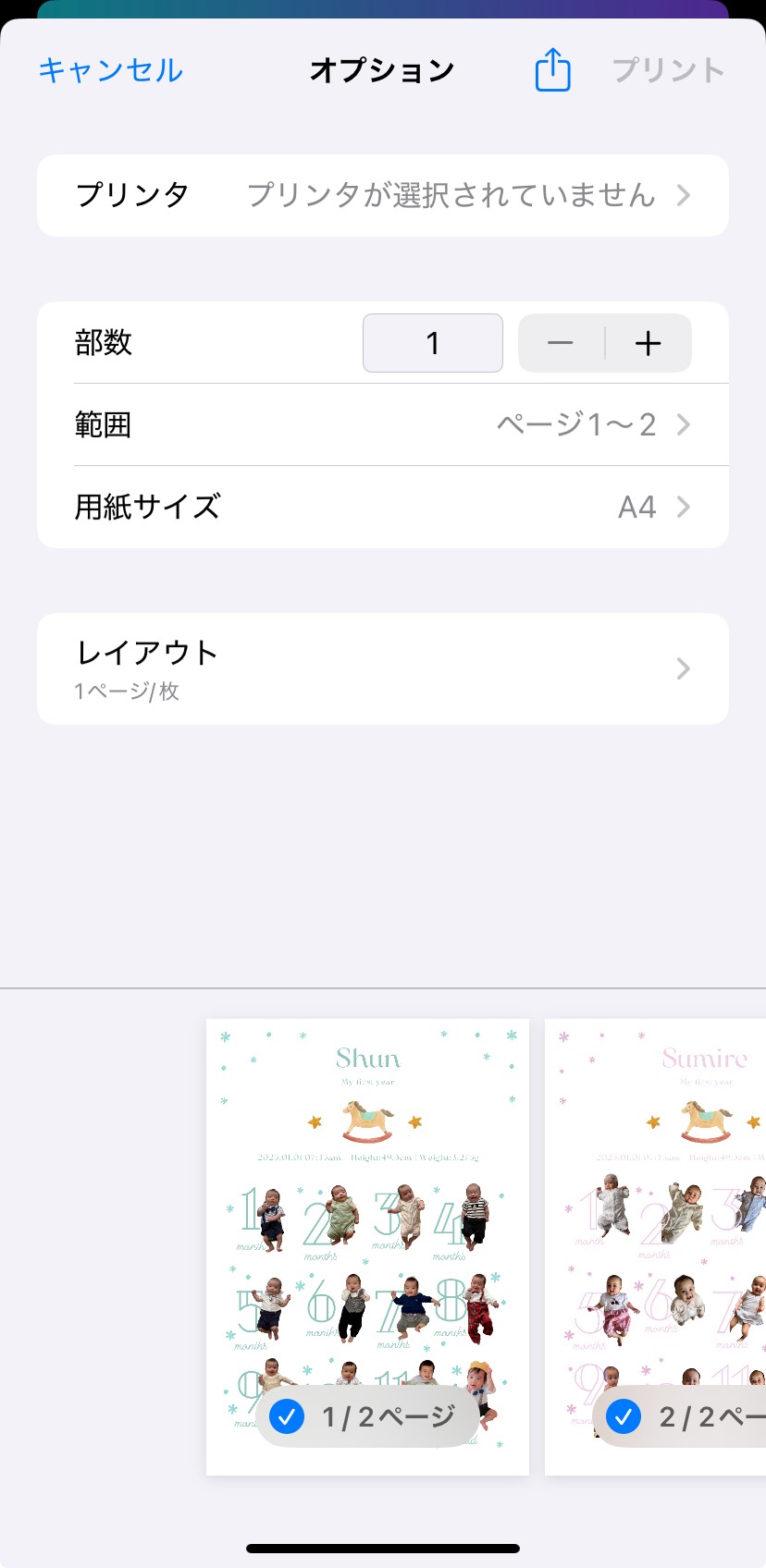Image resolution: width=766 pixels, height=1568 pixels.
Task: Change 用紙サイズ paper size
Action: coord(383,507)
